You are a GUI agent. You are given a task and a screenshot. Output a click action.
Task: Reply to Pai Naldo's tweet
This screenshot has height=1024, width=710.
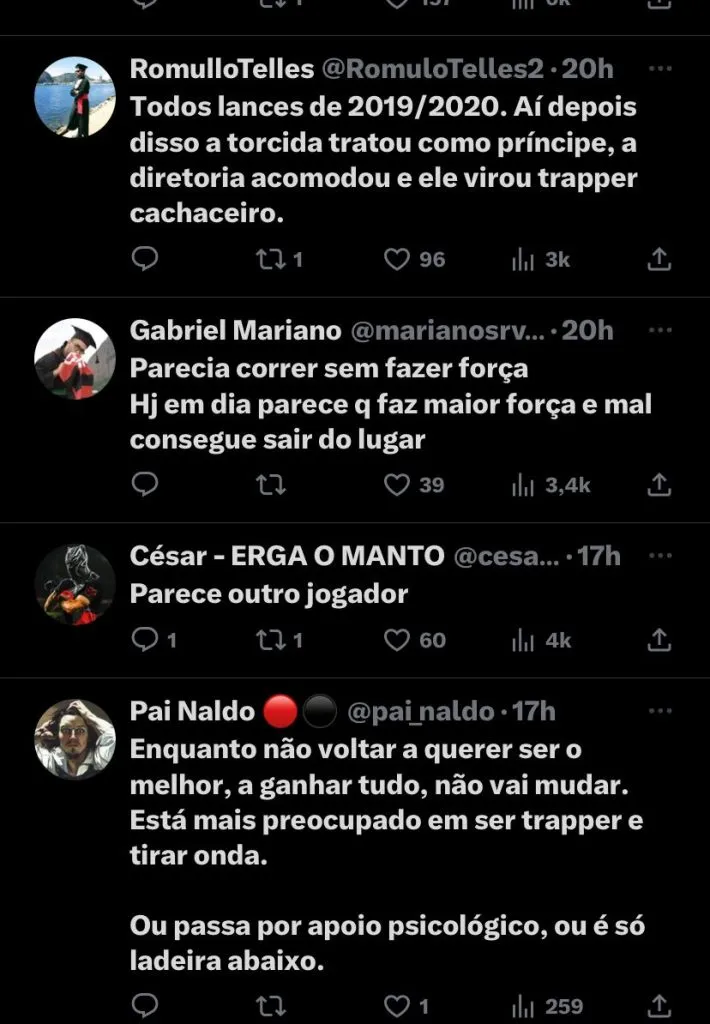click(x=145, y=1004)
